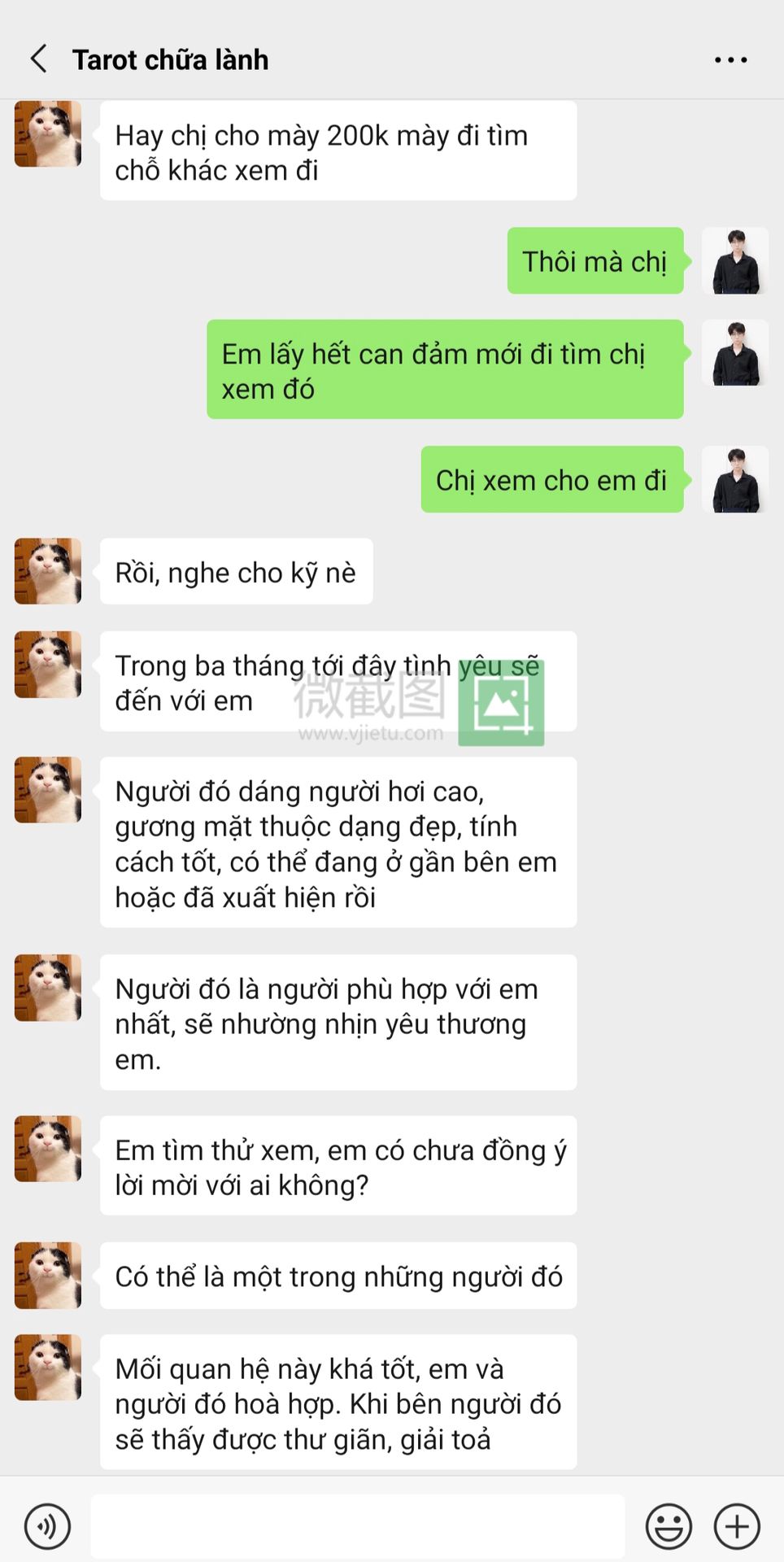Open cat avatar beside "Rồi, nghe cho kỹ nè"
This screenshot has height=1562, width=784.
48,571
